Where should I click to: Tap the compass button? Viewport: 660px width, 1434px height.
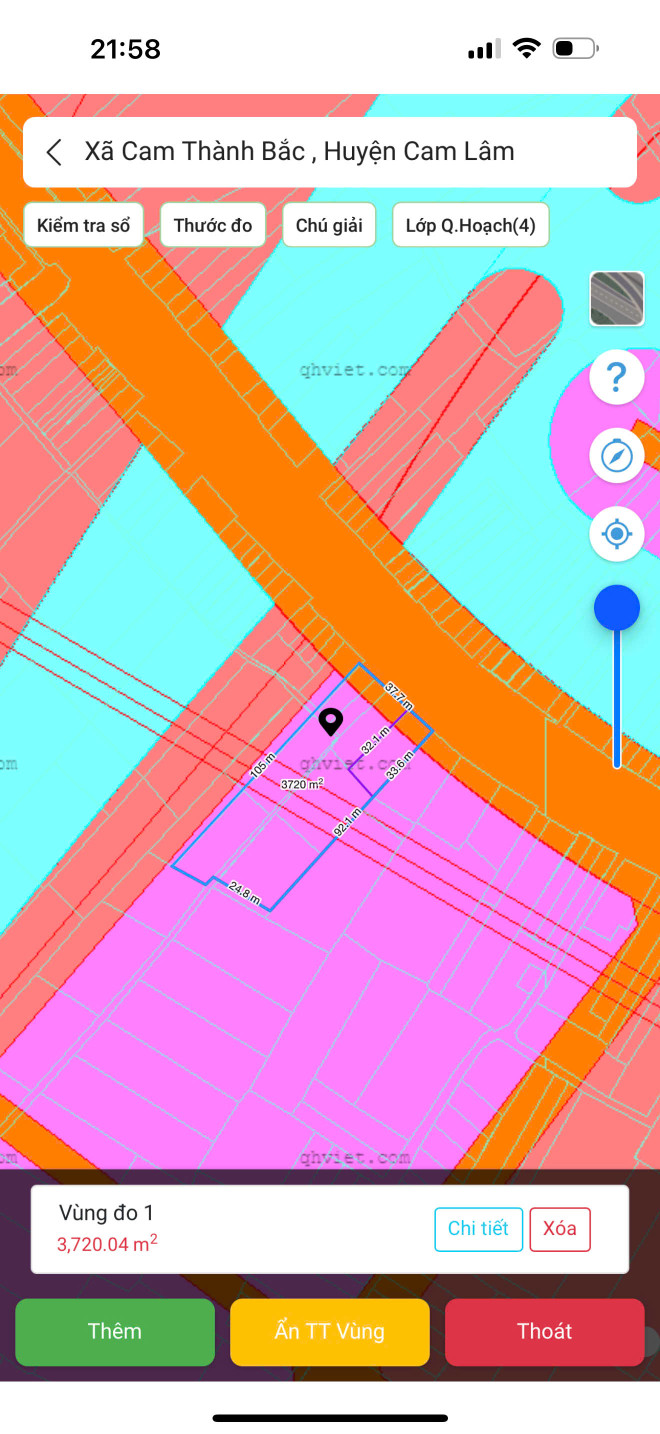617,457
